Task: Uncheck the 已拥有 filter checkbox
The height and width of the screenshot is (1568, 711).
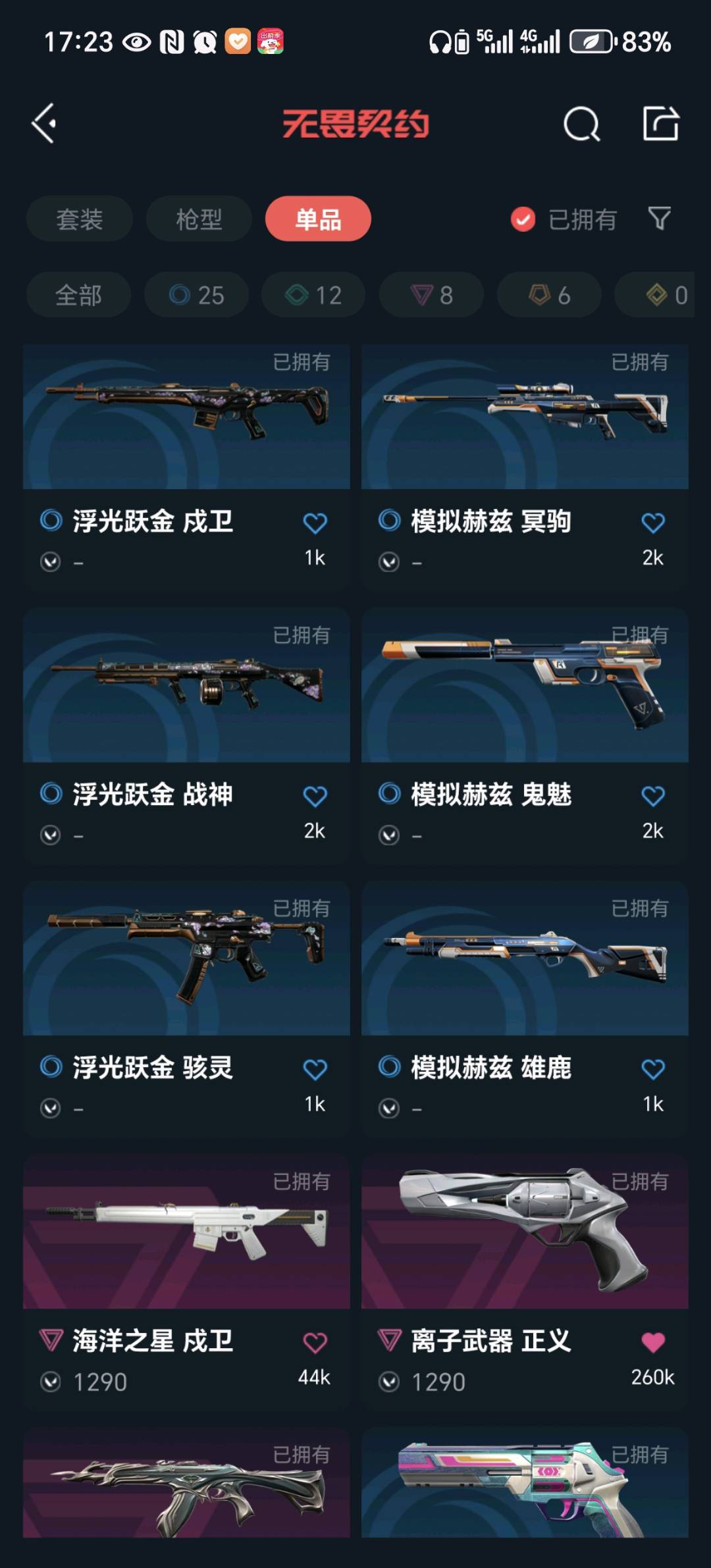Action: (x=523, y=219)
